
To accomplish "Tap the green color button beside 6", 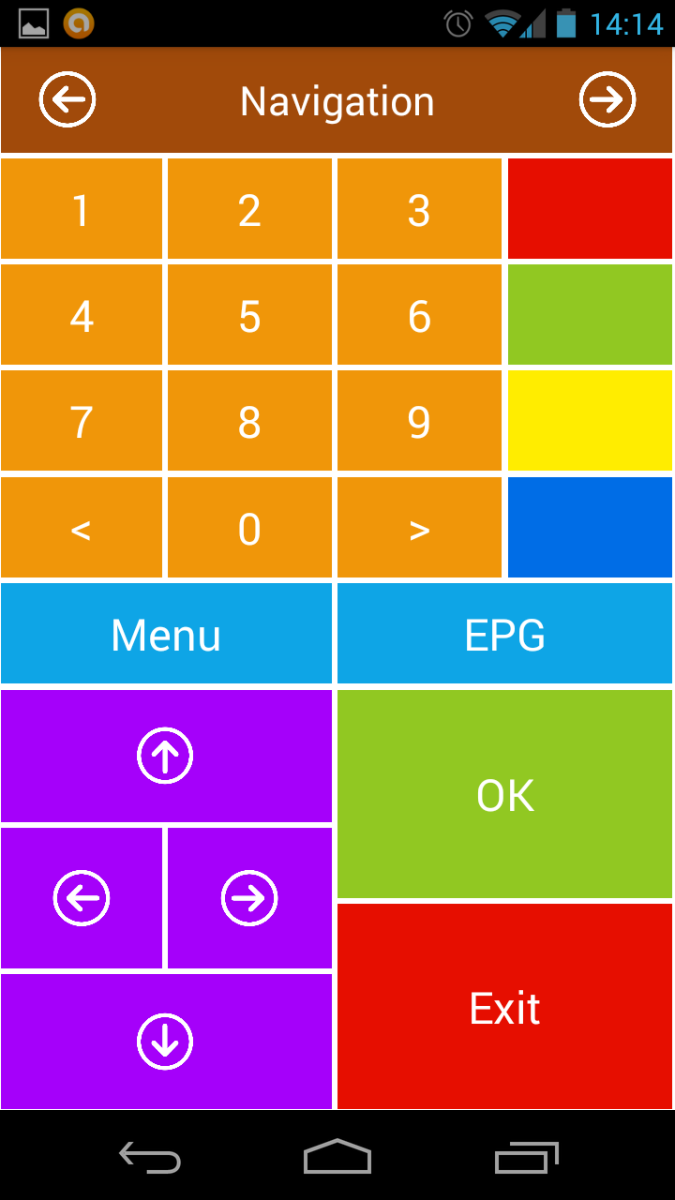I will (590, 315).
